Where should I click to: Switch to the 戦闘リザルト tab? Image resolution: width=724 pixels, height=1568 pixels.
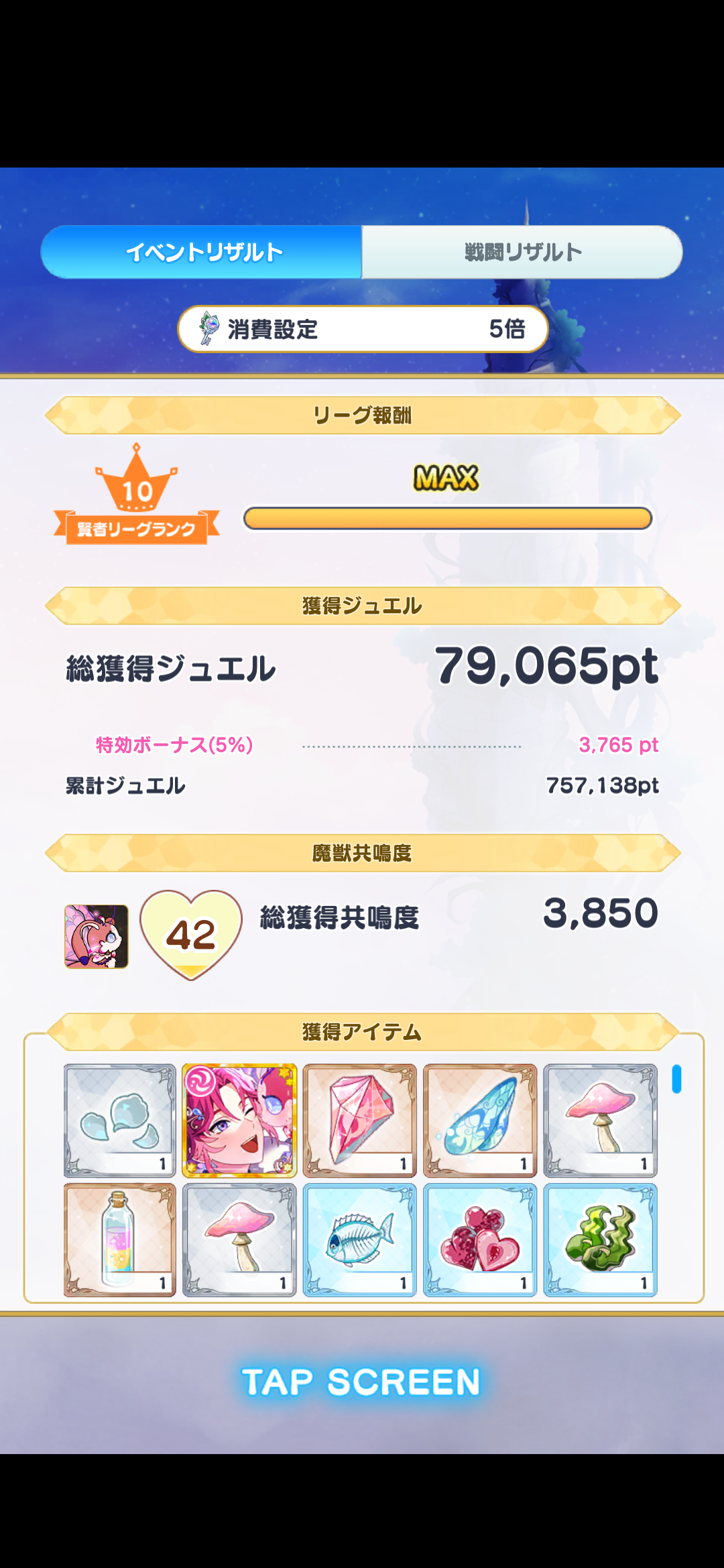(522, 252)
